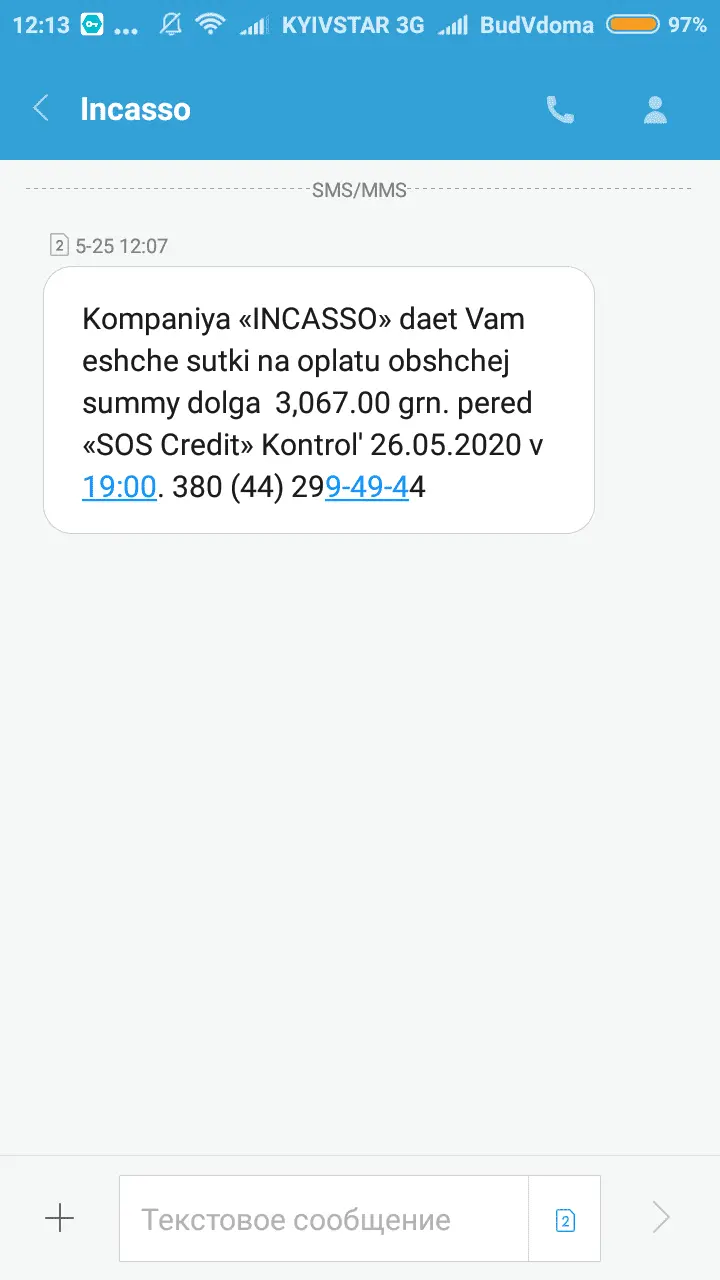Focus the text message input field
Viewport: 720px width, 1280px height.
pyautogui.click(x=323, y=1219)
